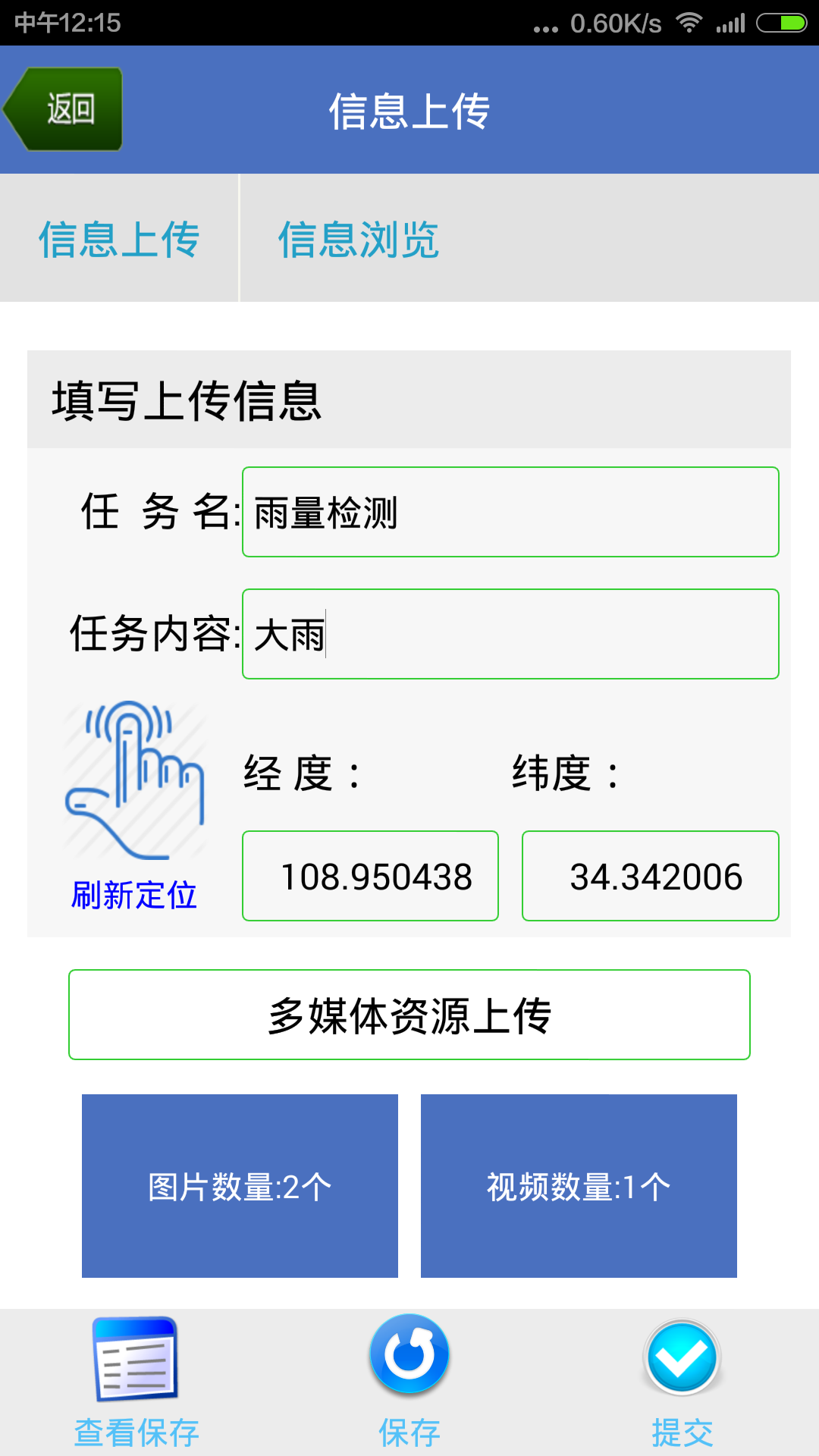The image size is (819, 1456).
Task: Tap 保存 to save the form
Action: coord(409,1382)
